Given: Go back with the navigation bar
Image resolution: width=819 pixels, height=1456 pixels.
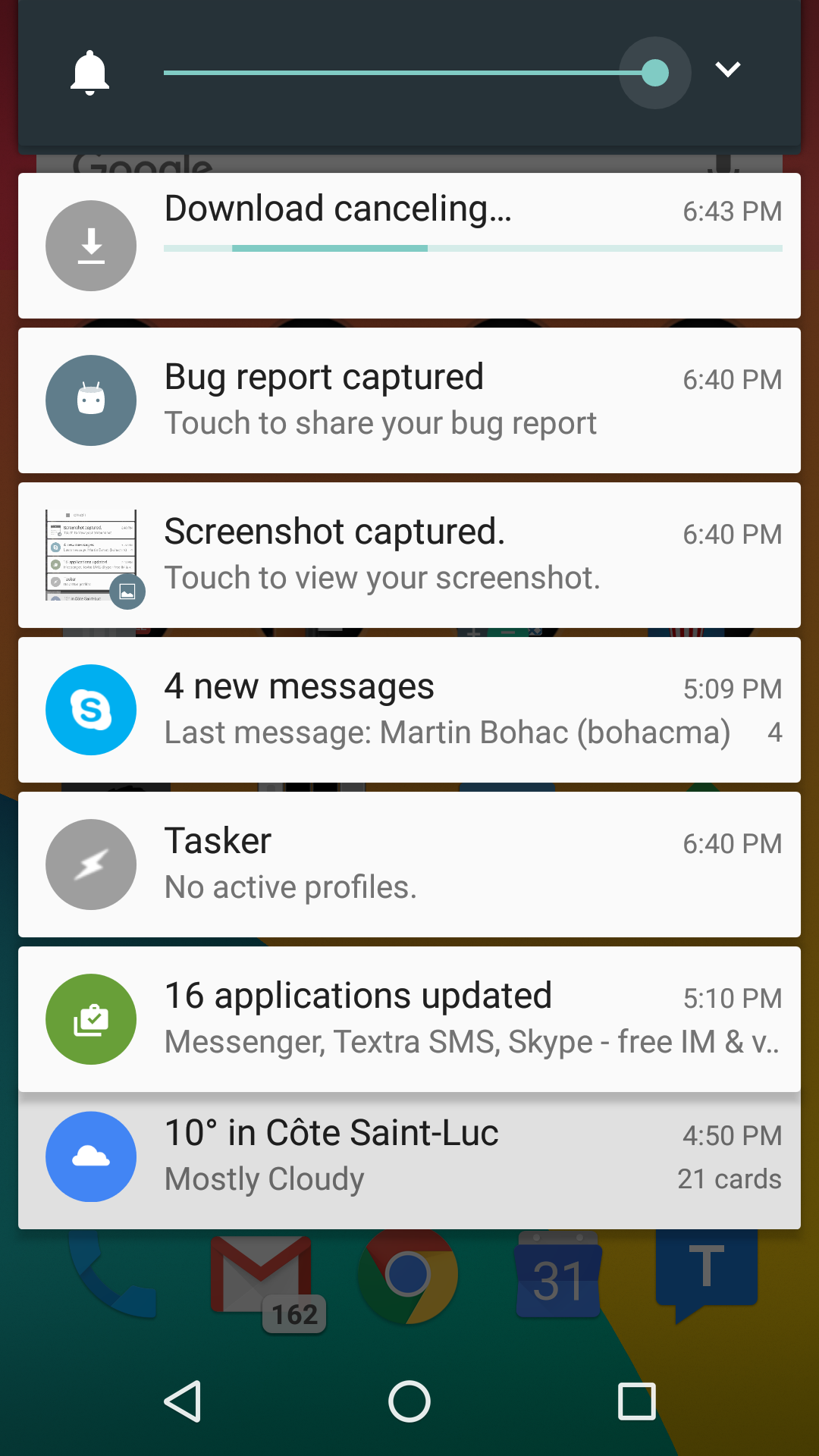Looking at the screenshot, I should coord(183,1401).
